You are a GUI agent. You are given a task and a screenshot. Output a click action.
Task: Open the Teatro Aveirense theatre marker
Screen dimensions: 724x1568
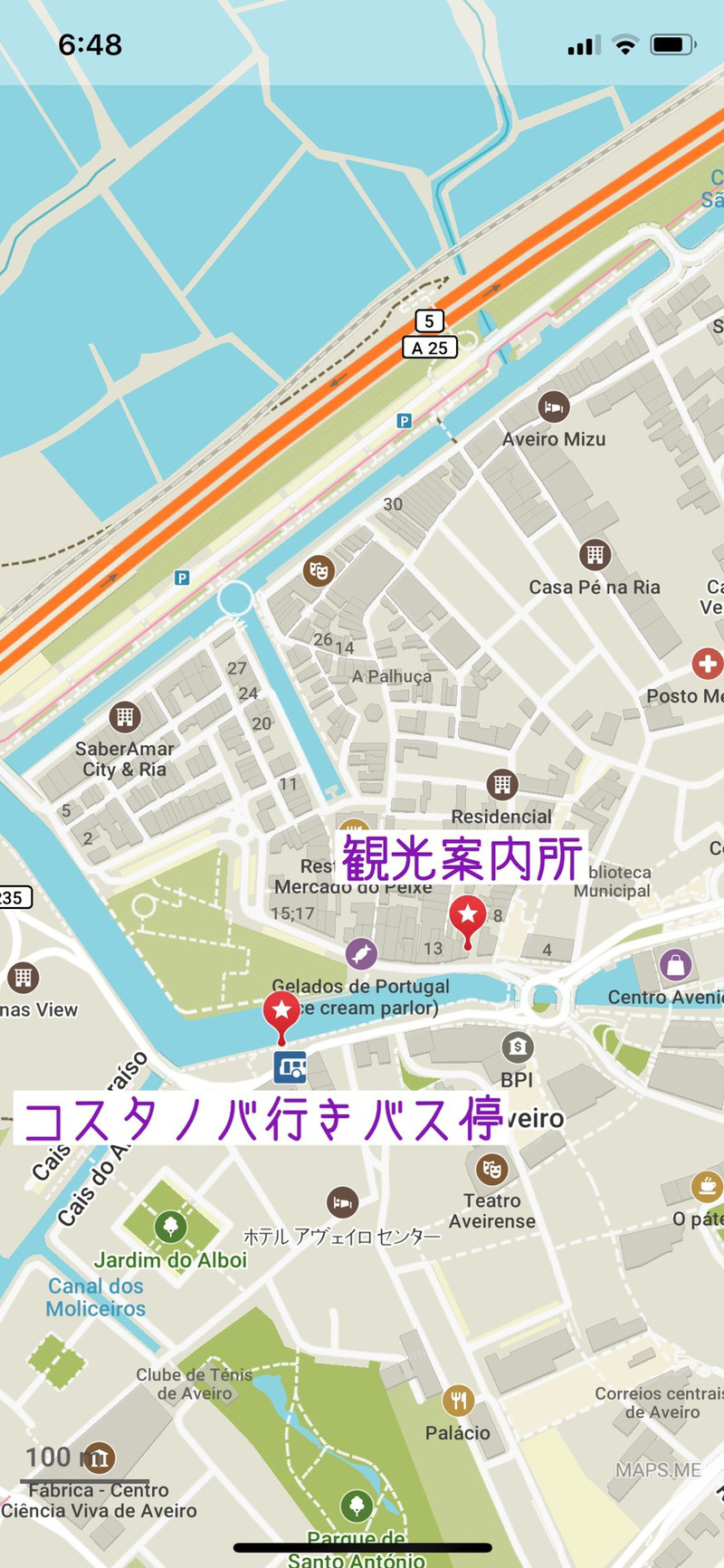[491, 1169]
